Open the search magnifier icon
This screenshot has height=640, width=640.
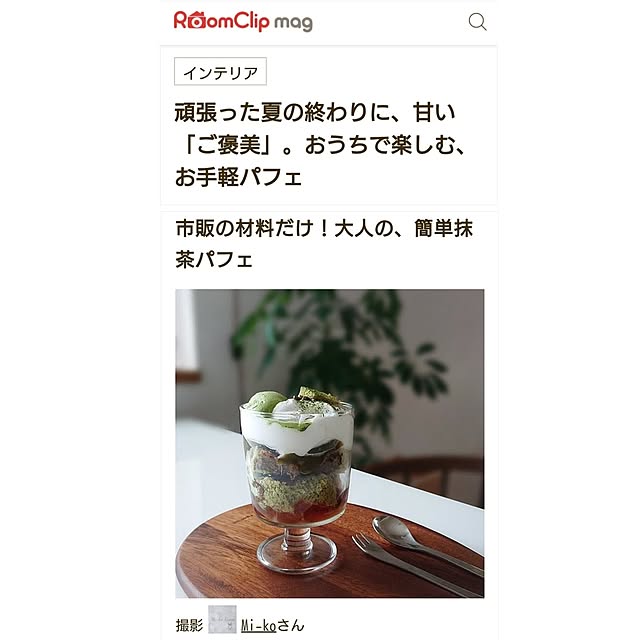point(478,22)
